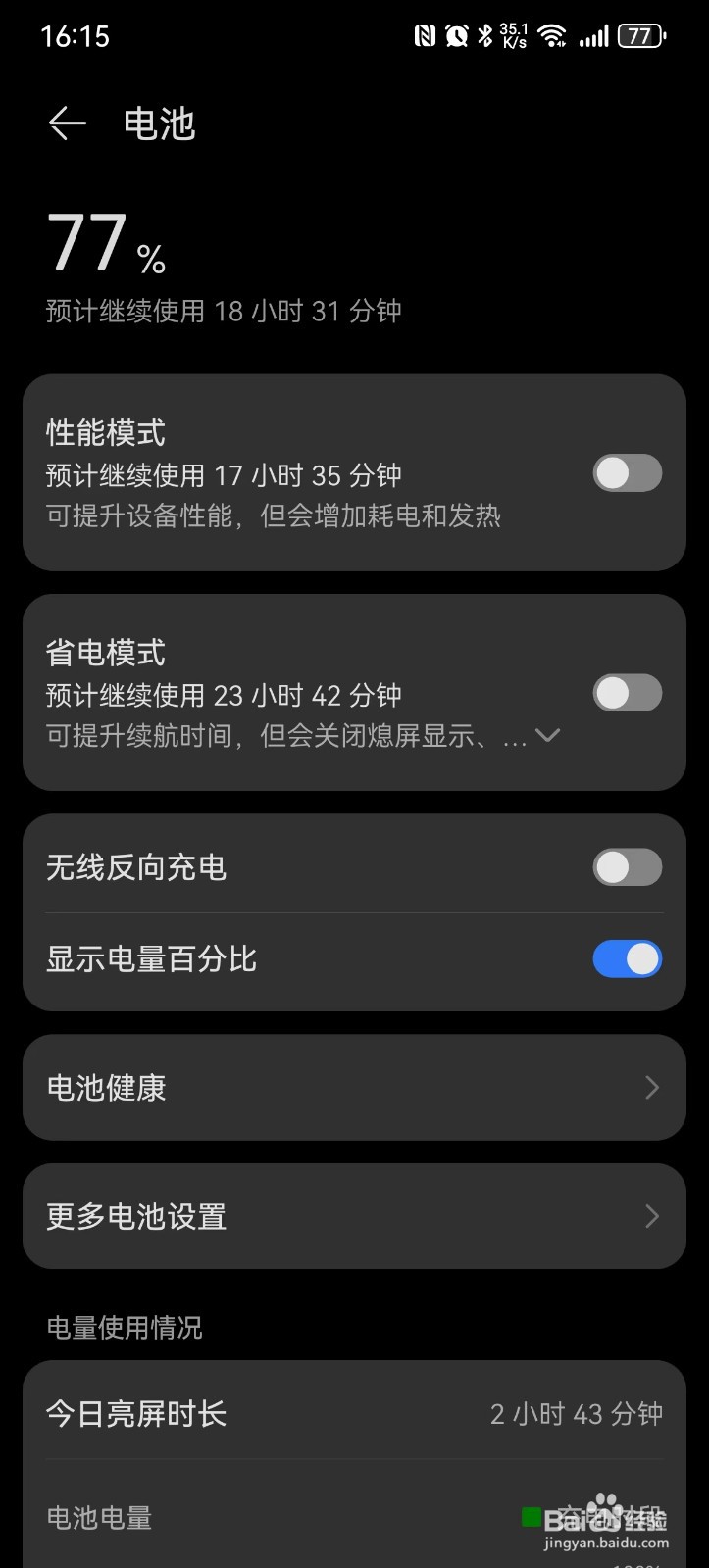Open 电池健康 via its right arrow
Viewport: 709px width, 1568px height.
point(651,1088)
